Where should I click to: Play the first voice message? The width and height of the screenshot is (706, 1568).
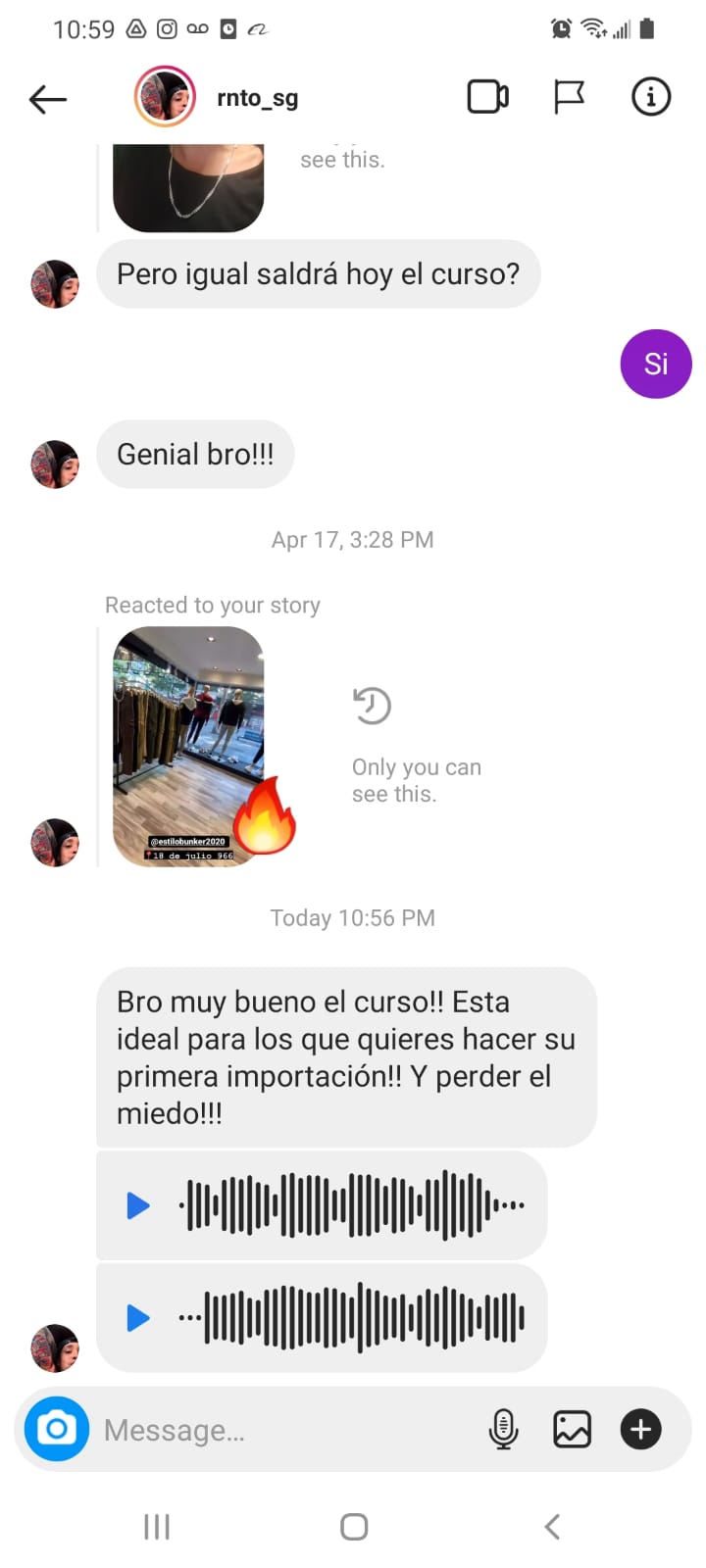click(137, 1205)
